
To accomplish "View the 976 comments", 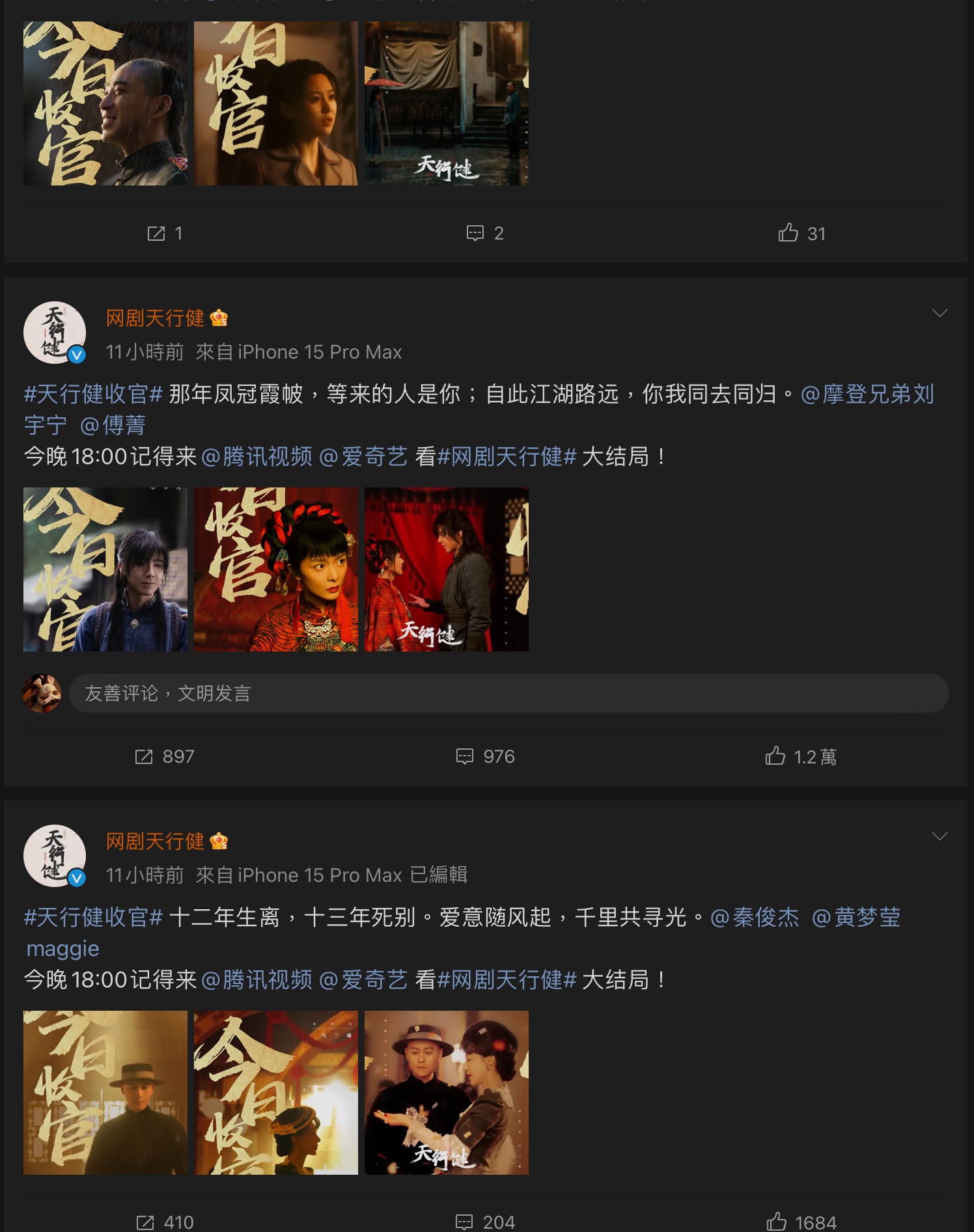I will point(485,756).
